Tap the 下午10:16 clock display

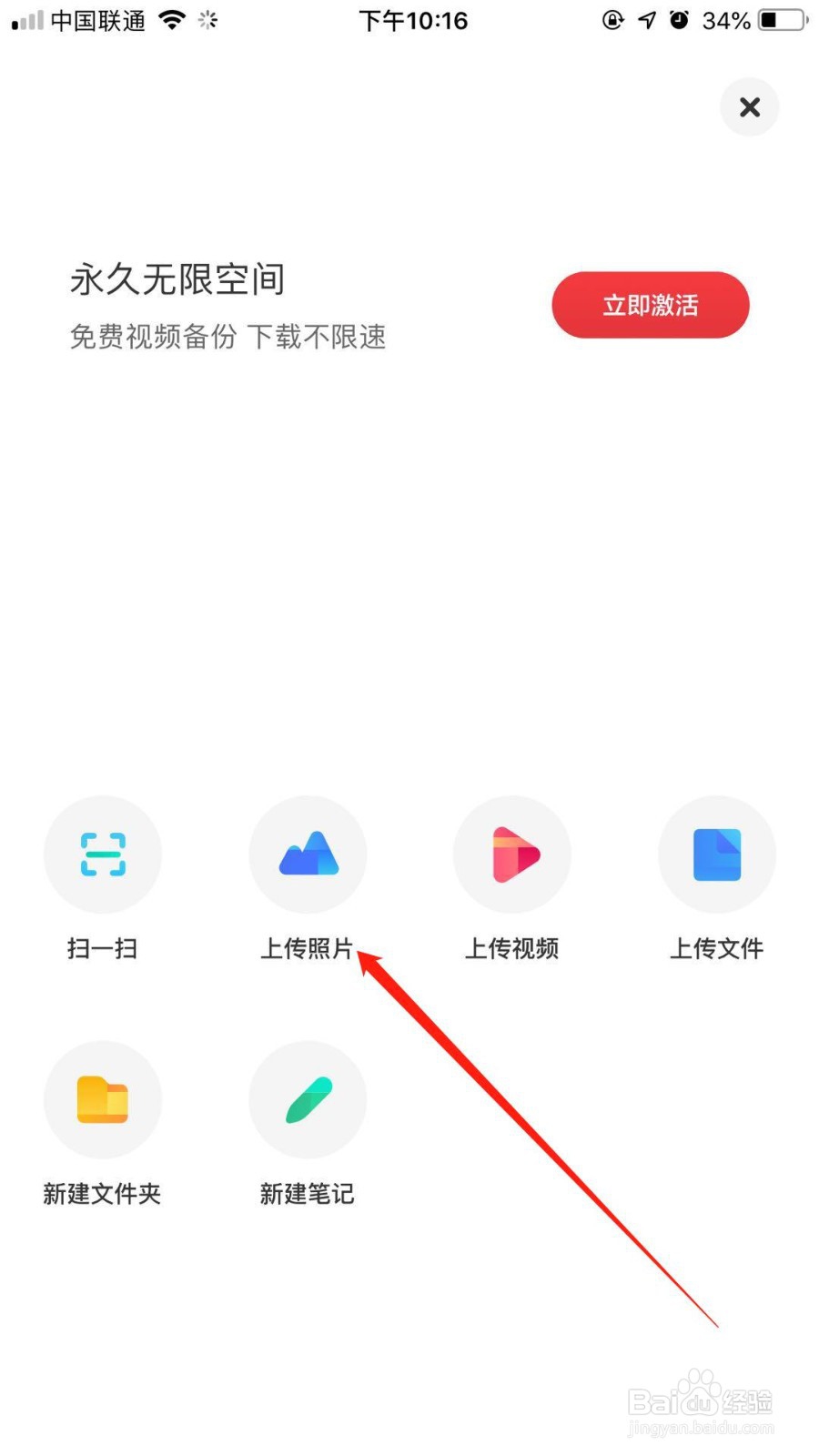click(414, 20)
